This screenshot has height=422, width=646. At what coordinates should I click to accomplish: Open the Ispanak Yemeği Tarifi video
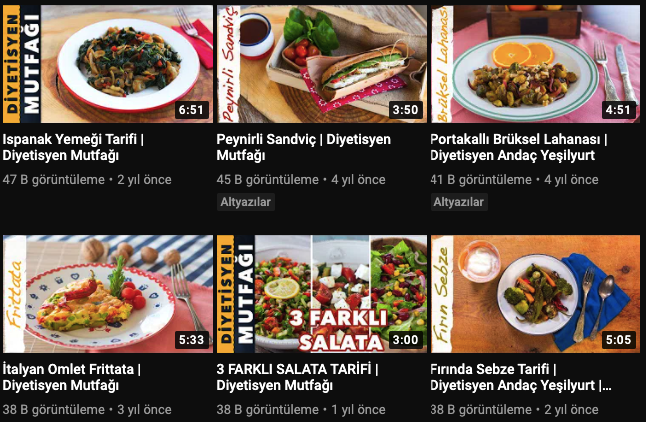pyautogui.click(x=108, y=64)
